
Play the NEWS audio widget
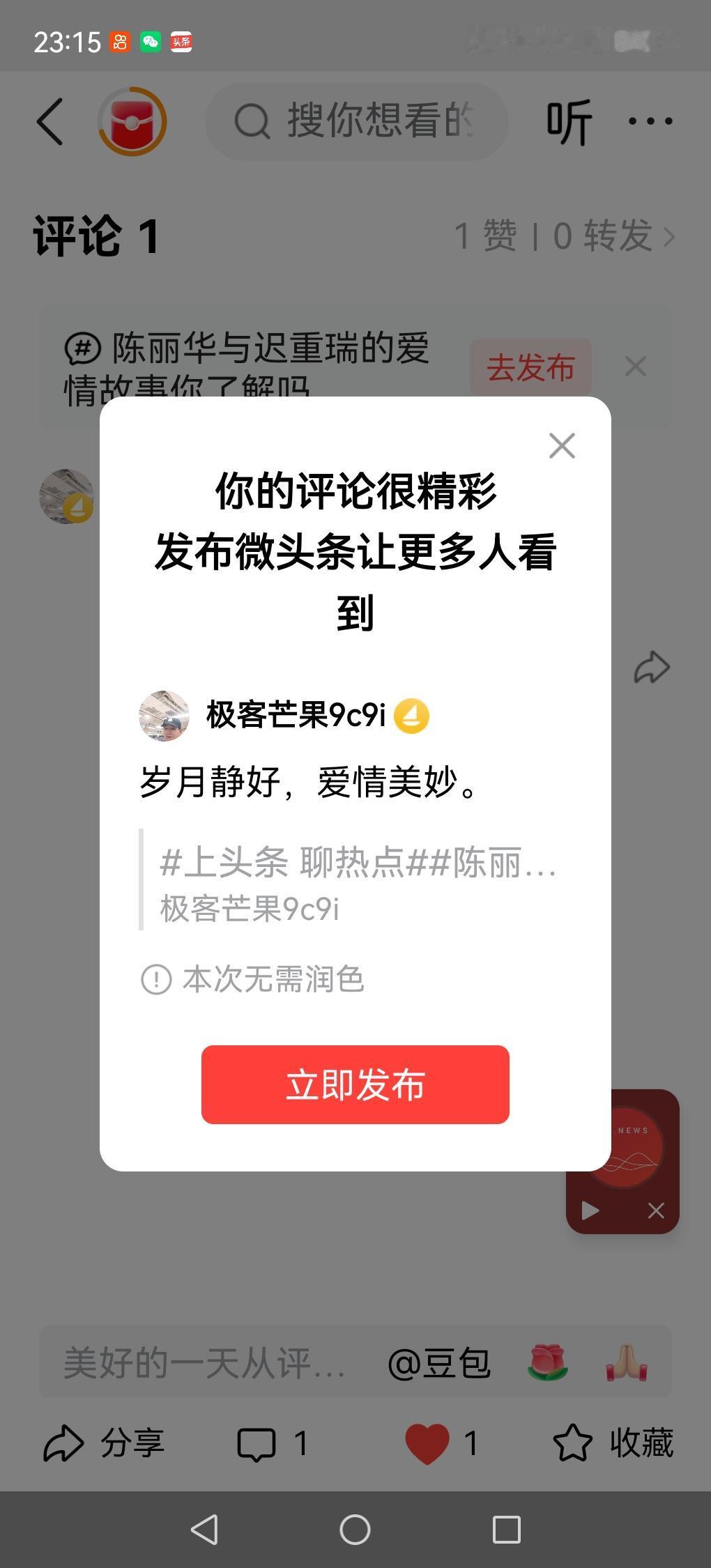coord(590,1210)
